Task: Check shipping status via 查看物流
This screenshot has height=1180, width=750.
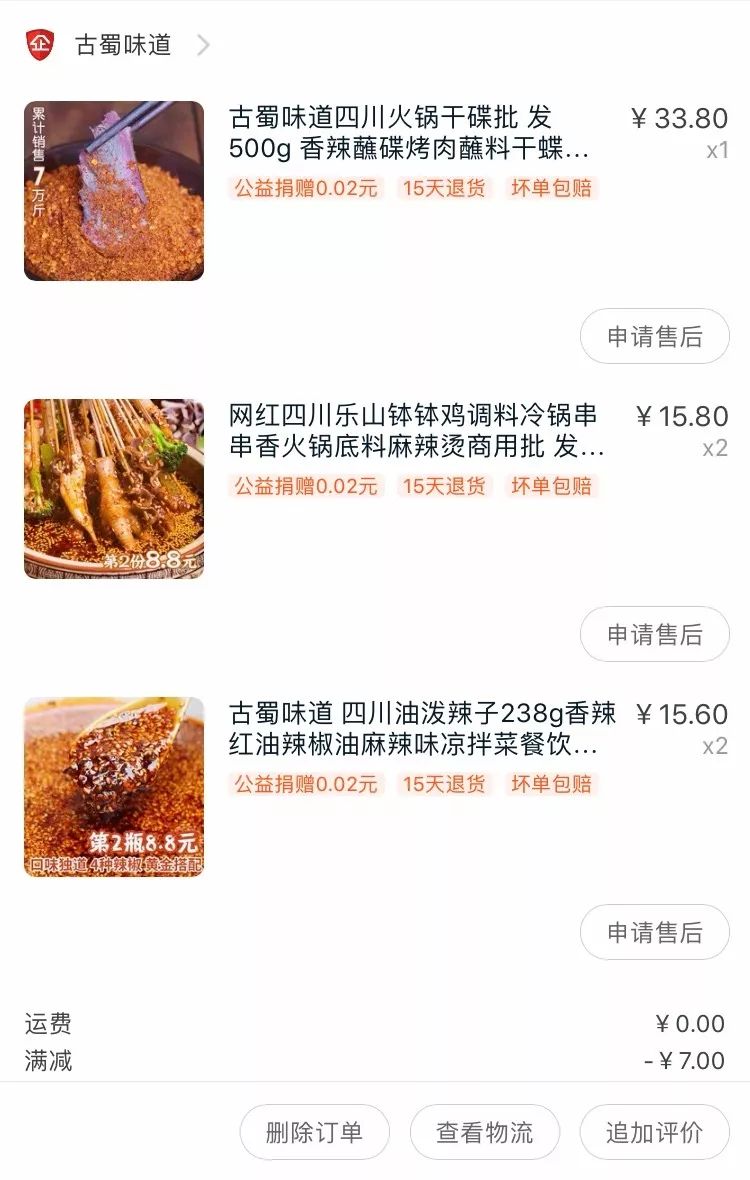Action: click(483, 1131)
